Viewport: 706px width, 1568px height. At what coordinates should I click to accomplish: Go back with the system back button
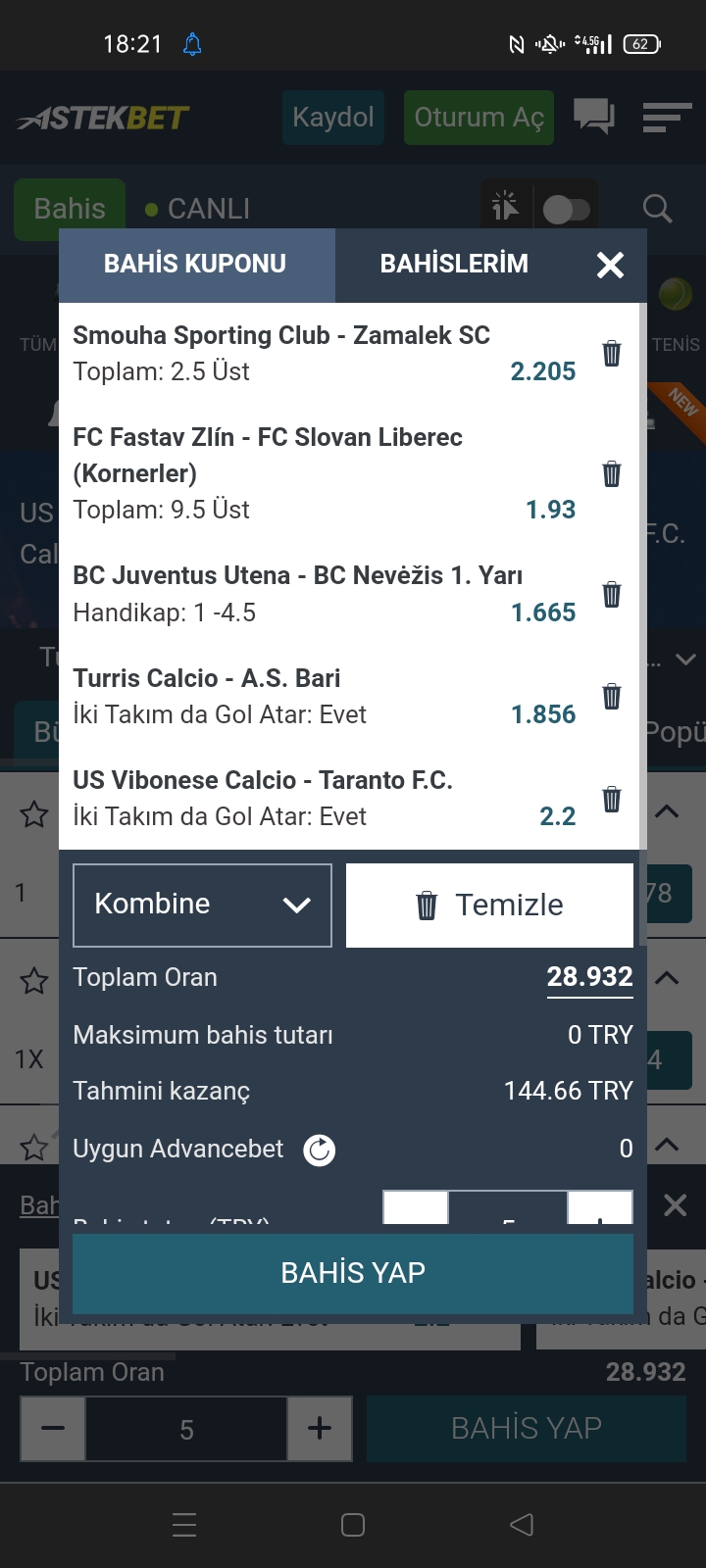tap(522, 1525)
